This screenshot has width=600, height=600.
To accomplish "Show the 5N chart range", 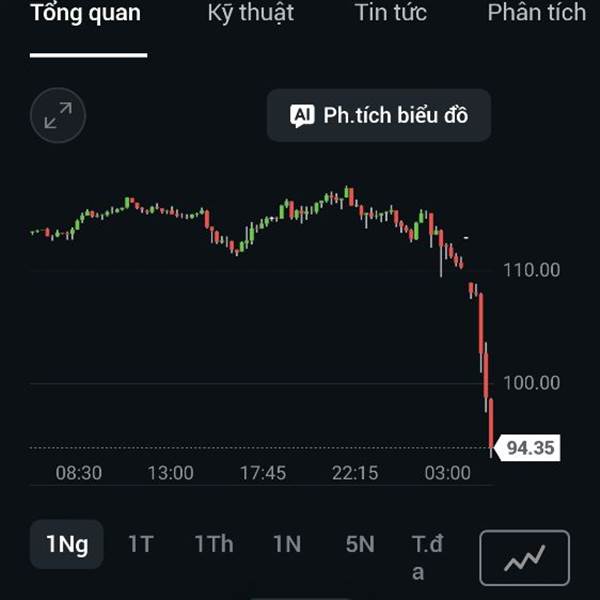I will point(360,544).
